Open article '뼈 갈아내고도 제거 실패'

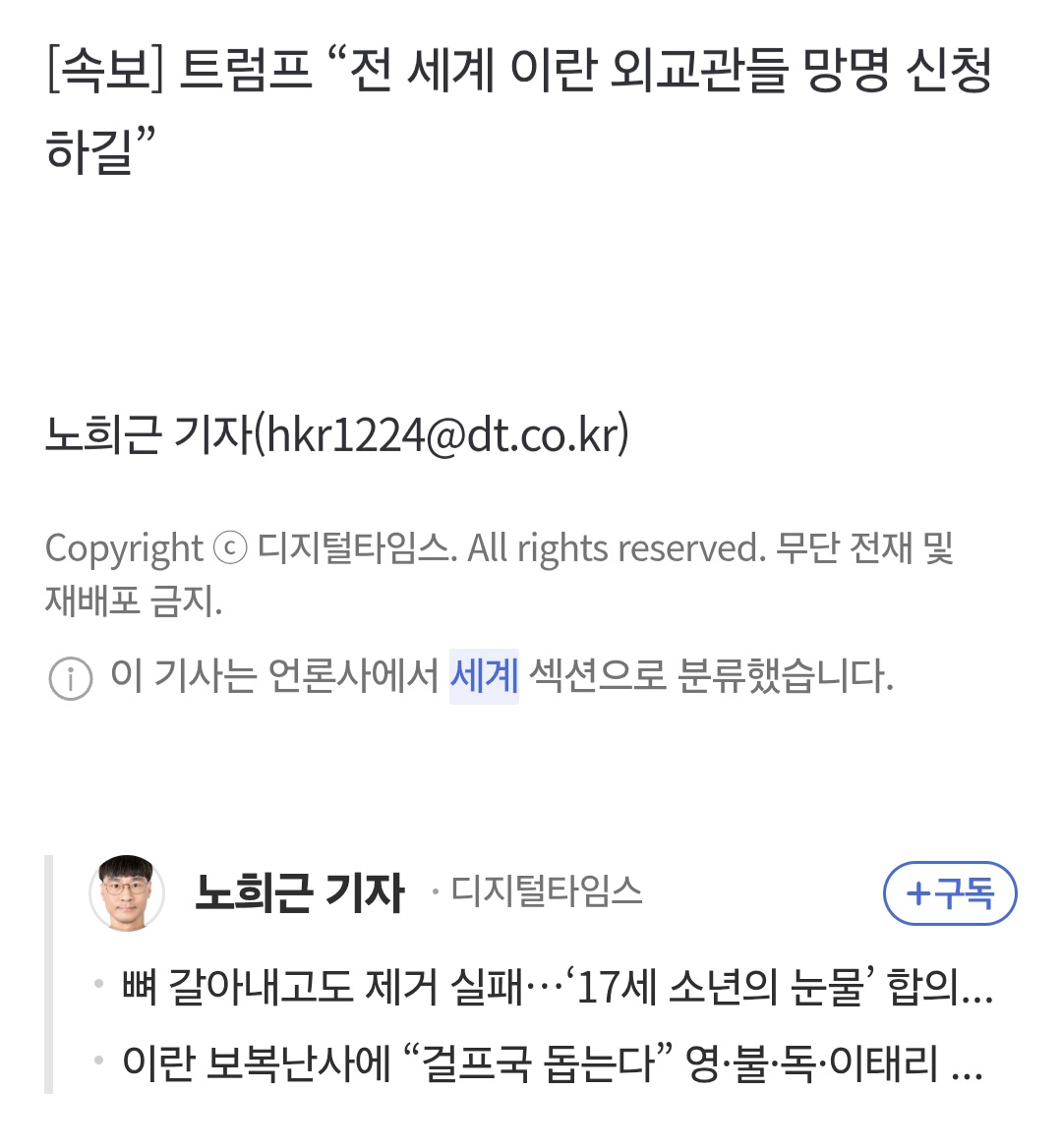tap(557, 987)
